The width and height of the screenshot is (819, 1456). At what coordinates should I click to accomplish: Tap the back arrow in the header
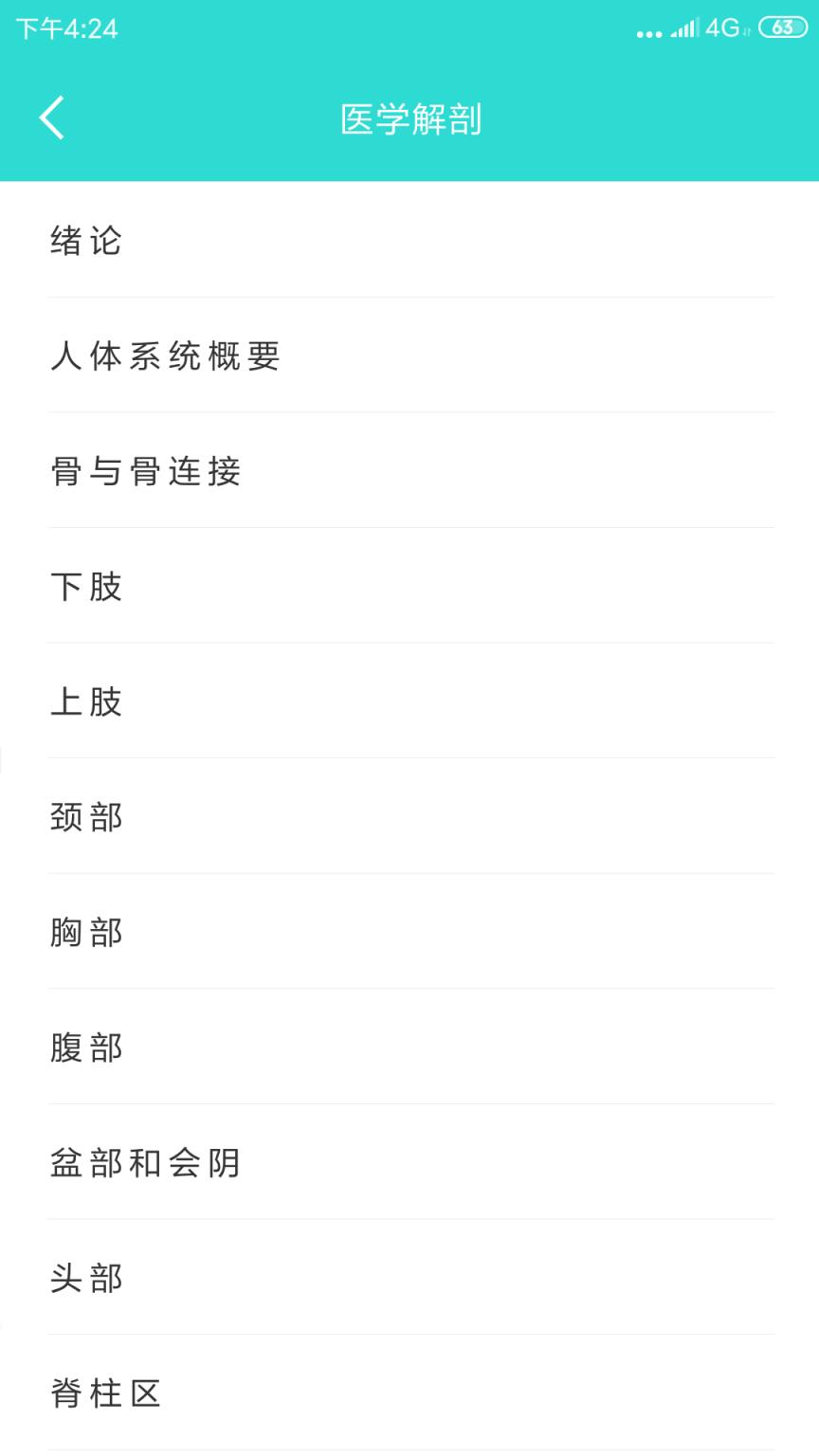(x=52, y=118)
